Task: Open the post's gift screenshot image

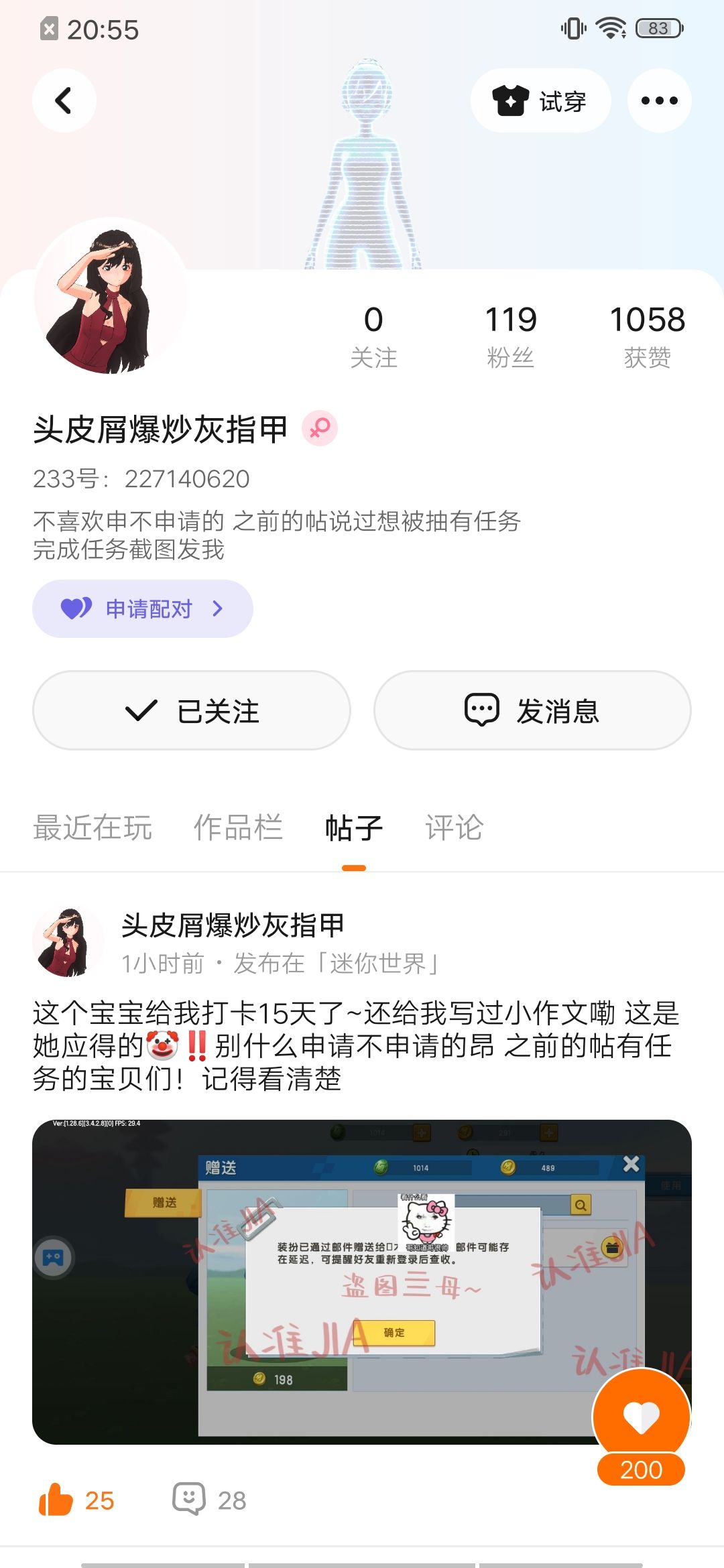Action: [362, 1281]
